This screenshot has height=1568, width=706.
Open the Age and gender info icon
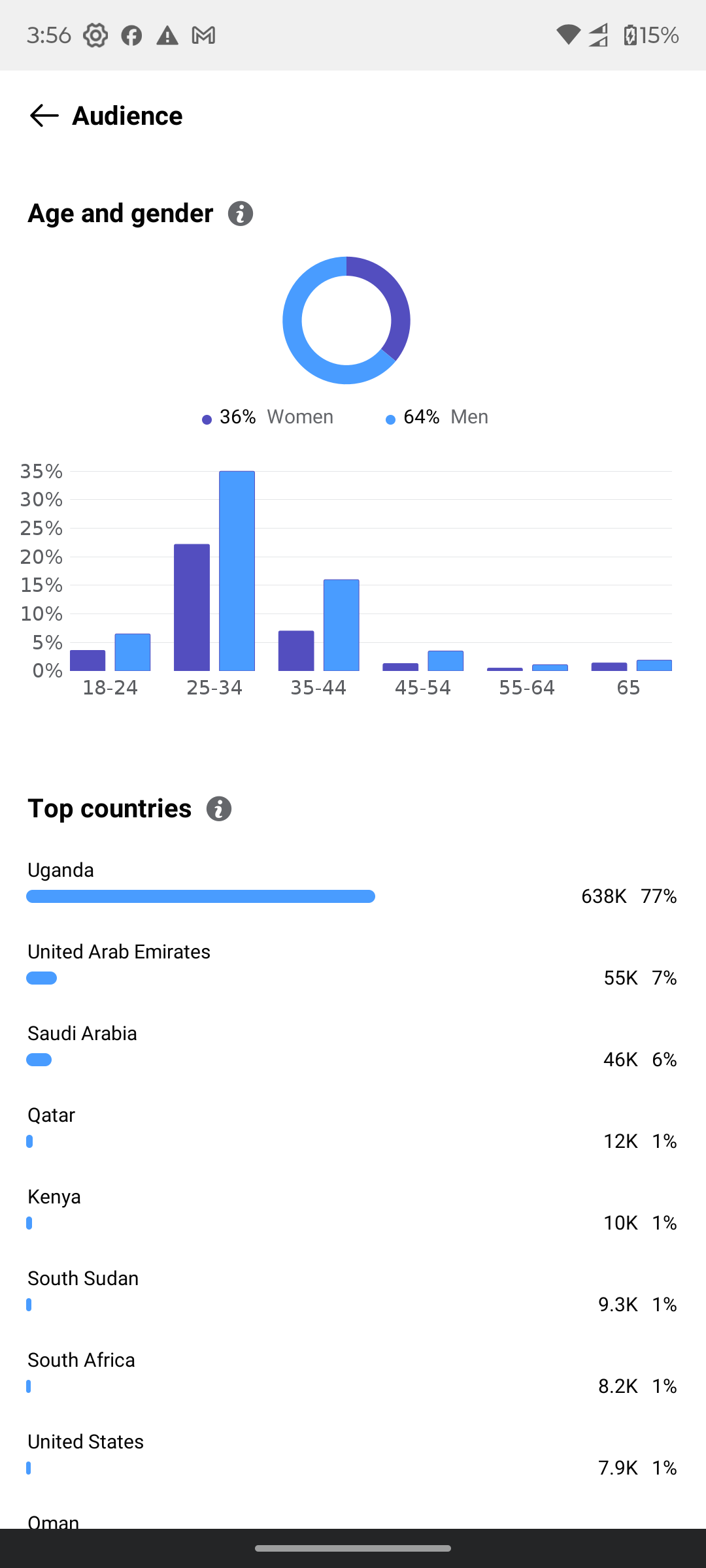241,214
